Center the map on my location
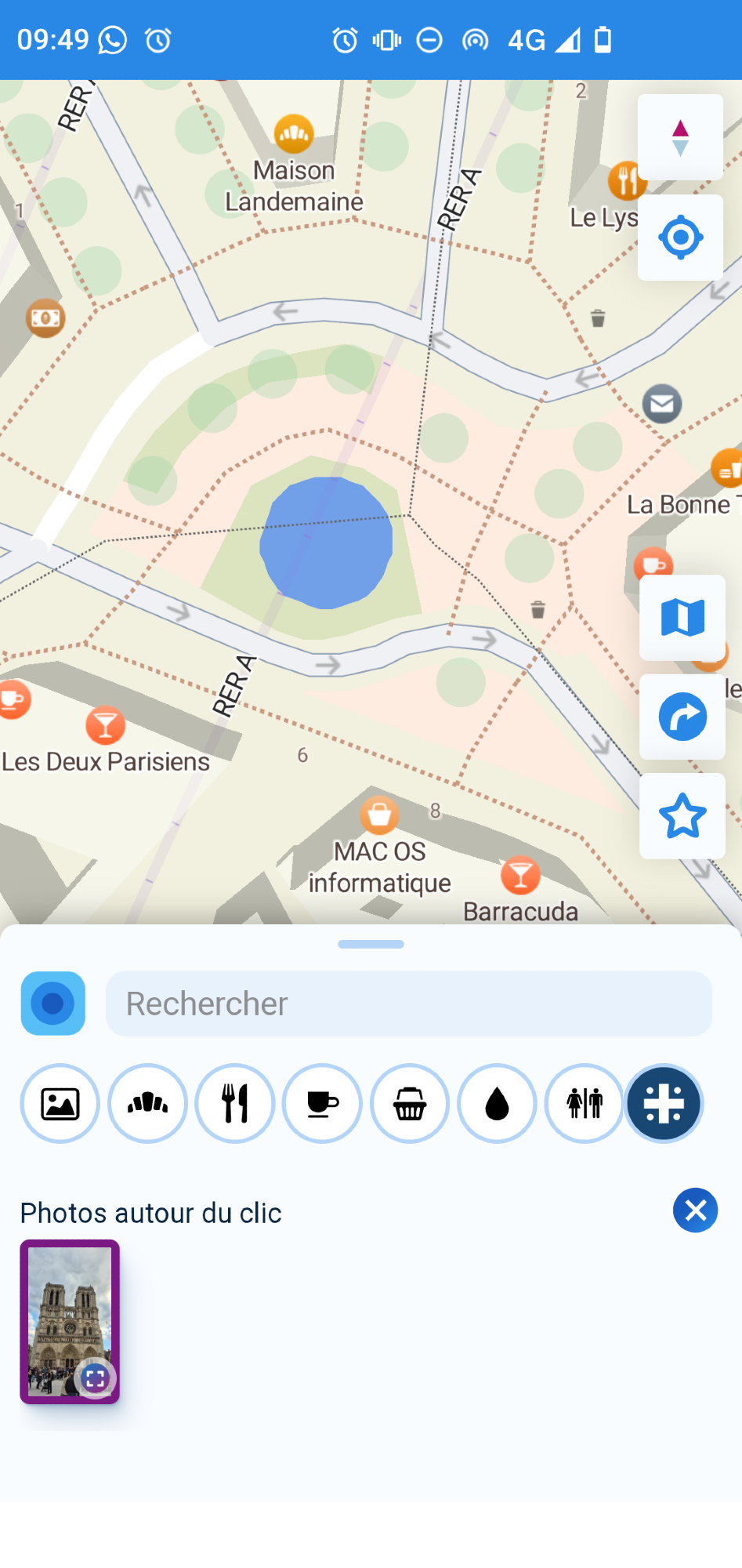The image size is (742, 1568). (x=680, y=238)
